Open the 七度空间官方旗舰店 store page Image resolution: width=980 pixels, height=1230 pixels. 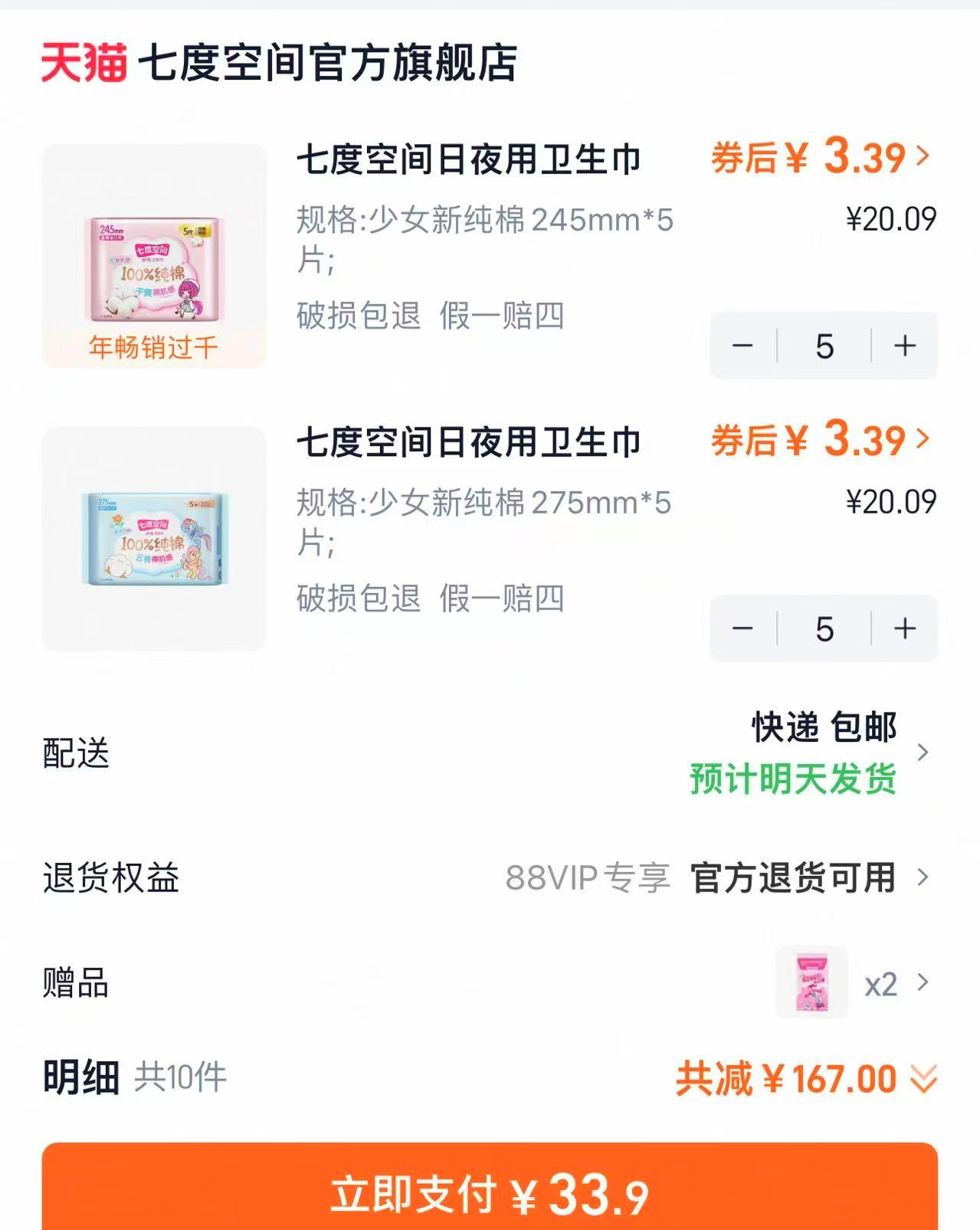[x=329, y=65]
